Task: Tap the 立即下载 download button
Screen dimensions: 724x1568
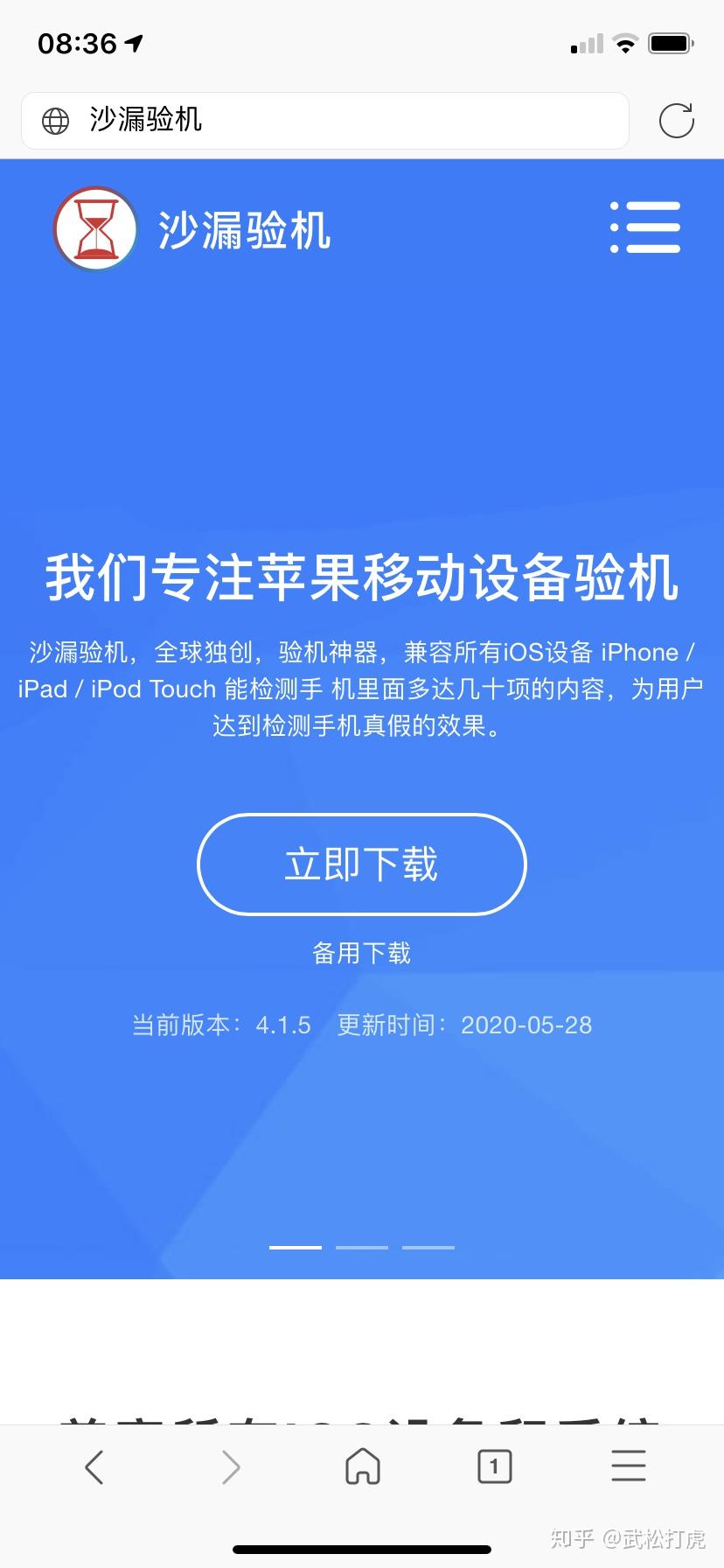Action: pos(362,864)
